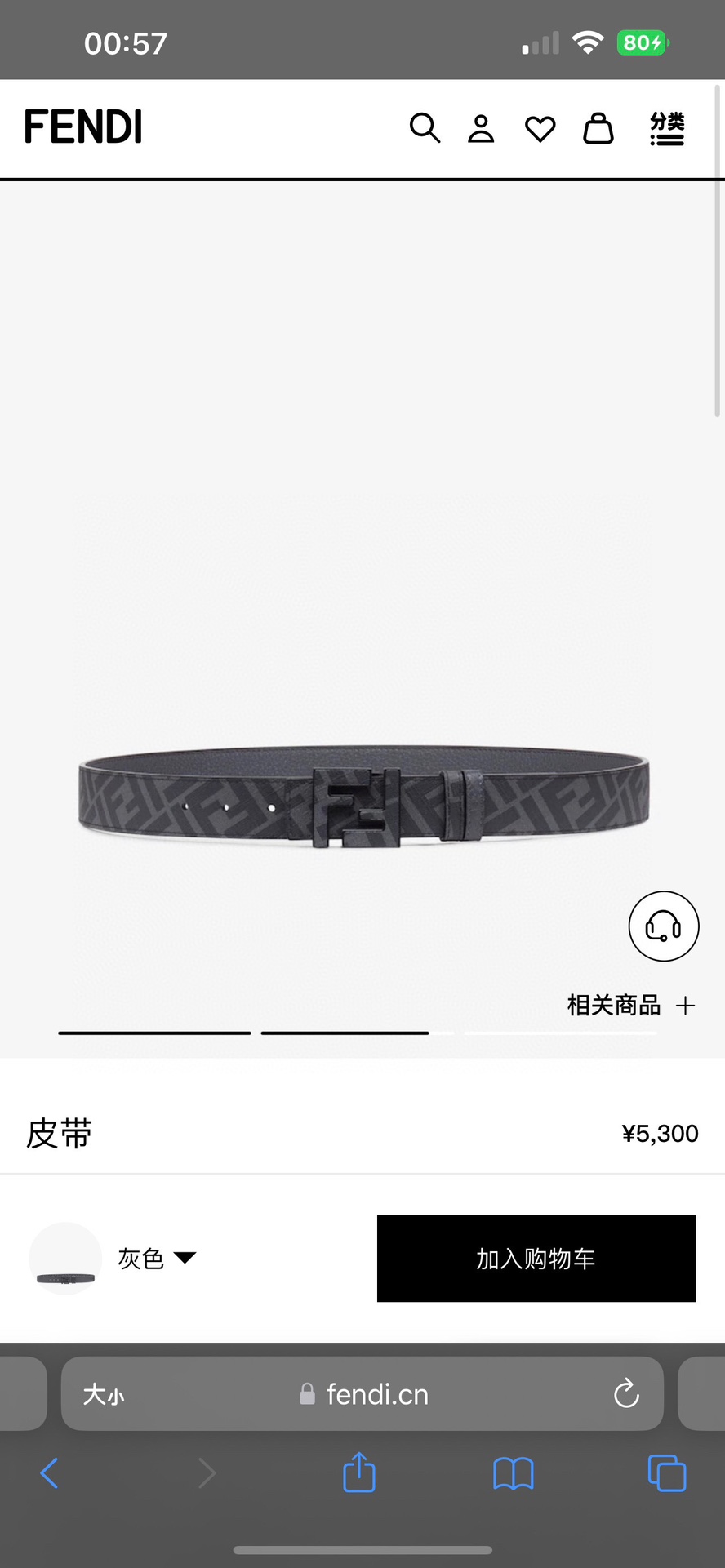Open the search icon in the header
Image resolution: width=725 pixels, height=1568 pixels.
425,128
